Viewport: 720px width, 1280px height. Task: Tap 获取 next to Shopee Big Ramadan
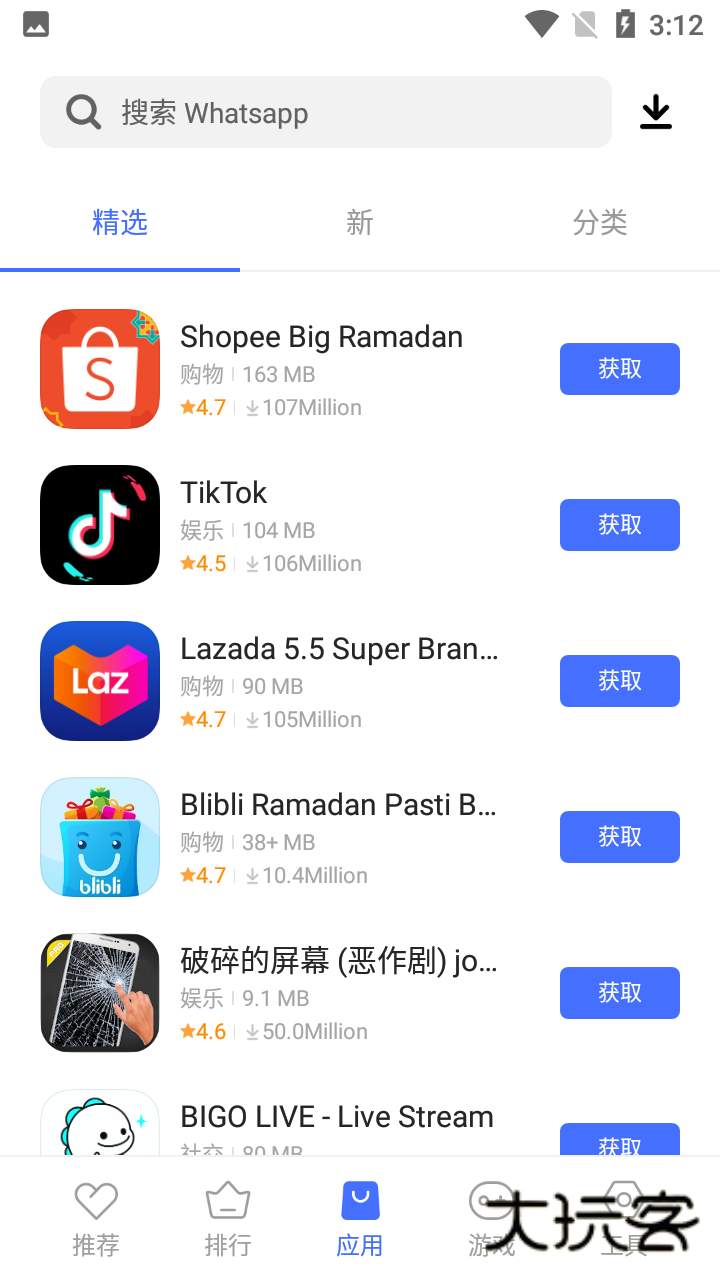pyautogui.click(x=619, y=368)
